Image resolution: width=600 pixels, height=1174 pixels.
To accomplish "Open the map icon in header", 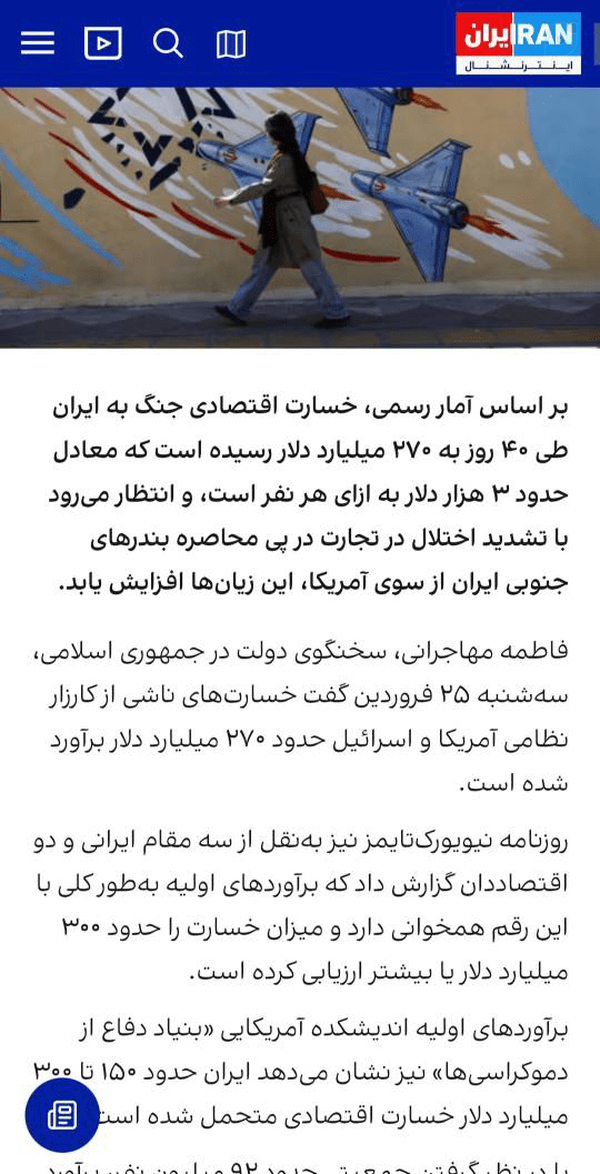I will click(231, 44).
